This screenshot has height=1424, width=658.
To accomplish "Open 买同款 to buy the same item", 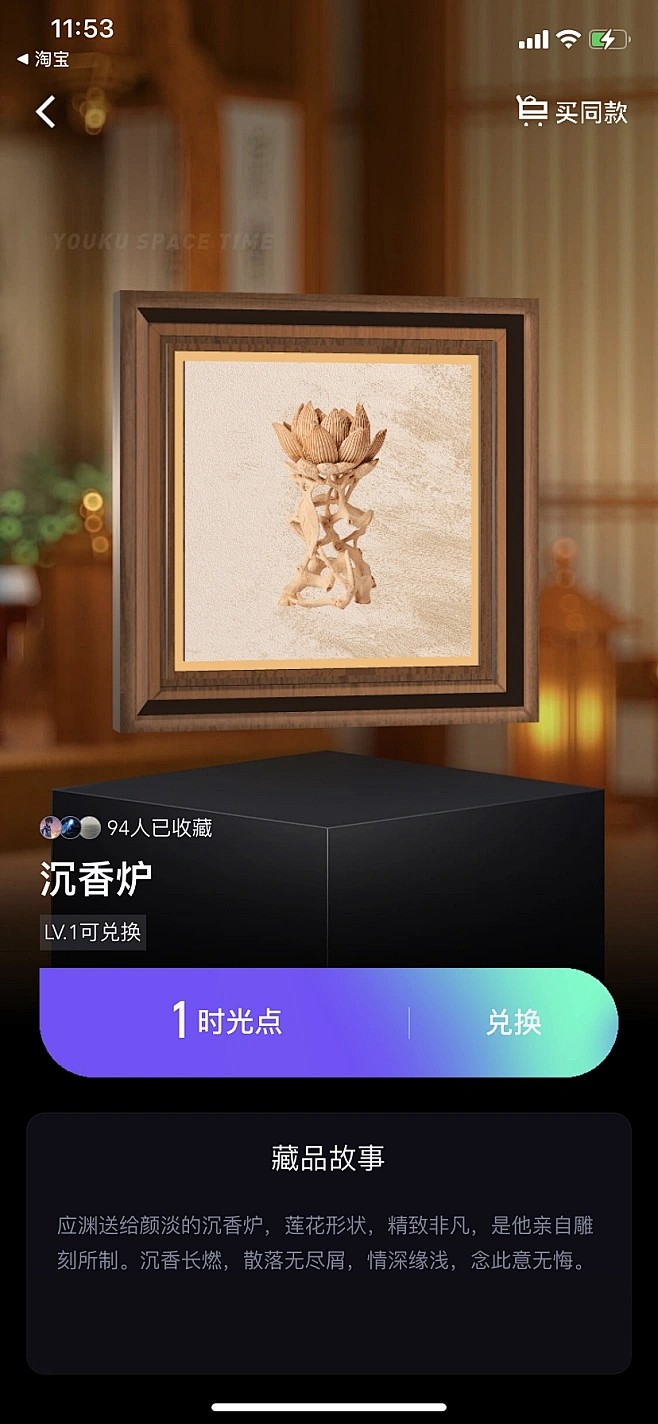I will (572, 111).
